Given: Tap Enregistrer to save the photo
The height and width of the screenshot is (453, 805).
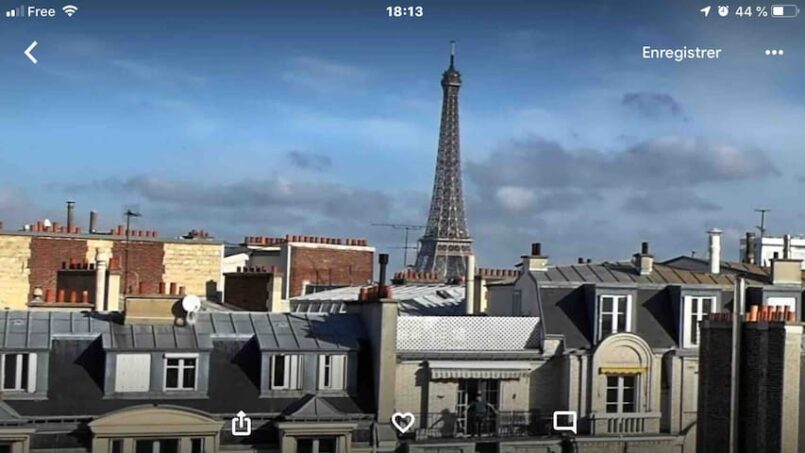Looking at the screenshot, I should tap(681, 53).
